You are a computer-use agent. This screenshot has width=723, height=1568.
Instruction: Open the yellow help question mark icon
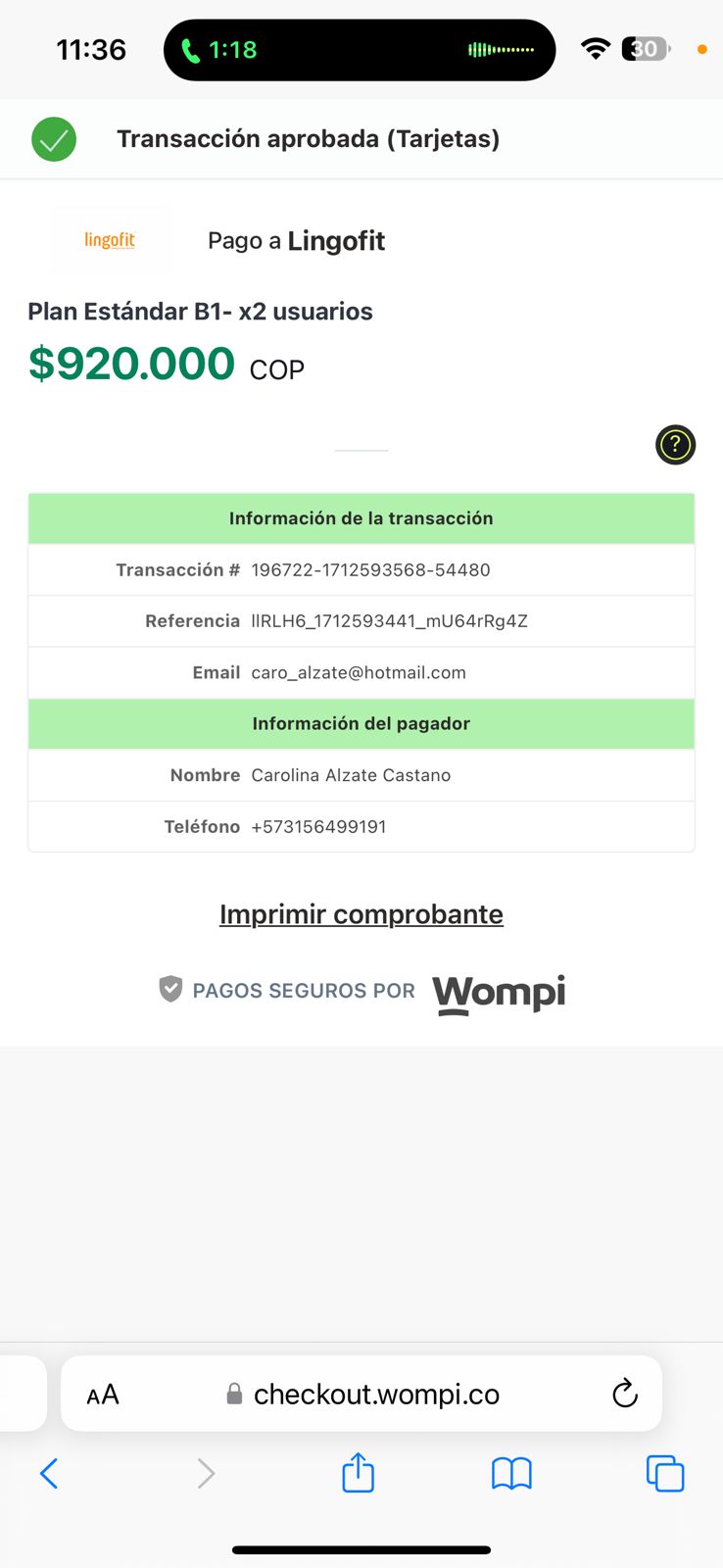[675, 445]
